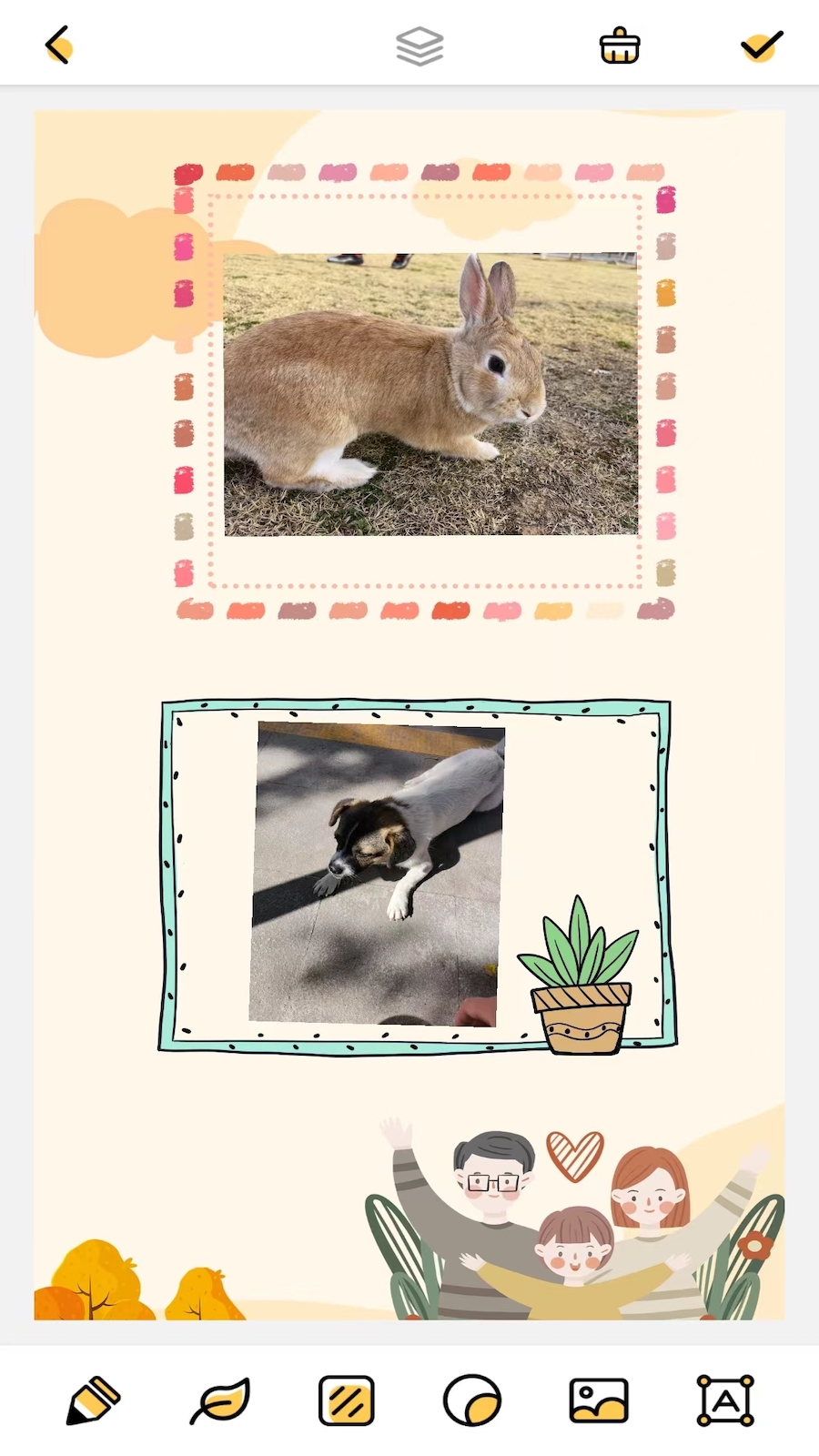Open the round sticker shape tool
Screen dimensions: 819x1456
472,1400
